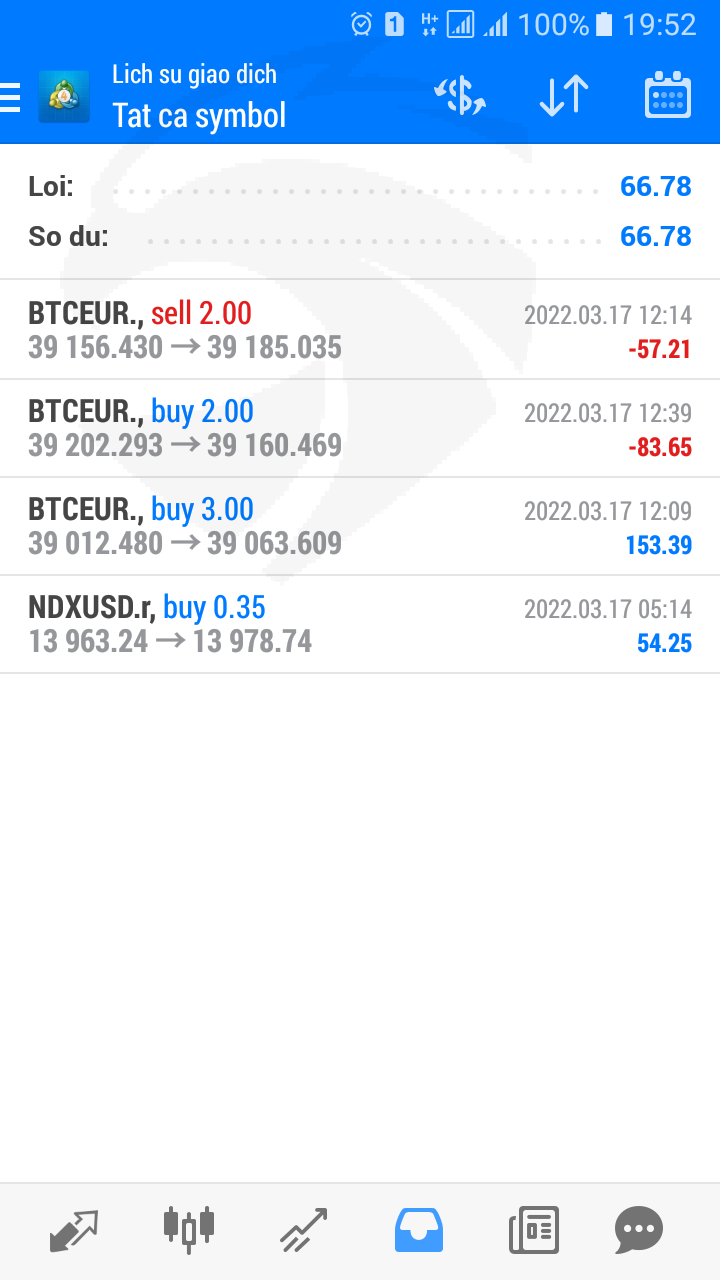
Task: Open the side drawer menu
Action: point(12,97)
